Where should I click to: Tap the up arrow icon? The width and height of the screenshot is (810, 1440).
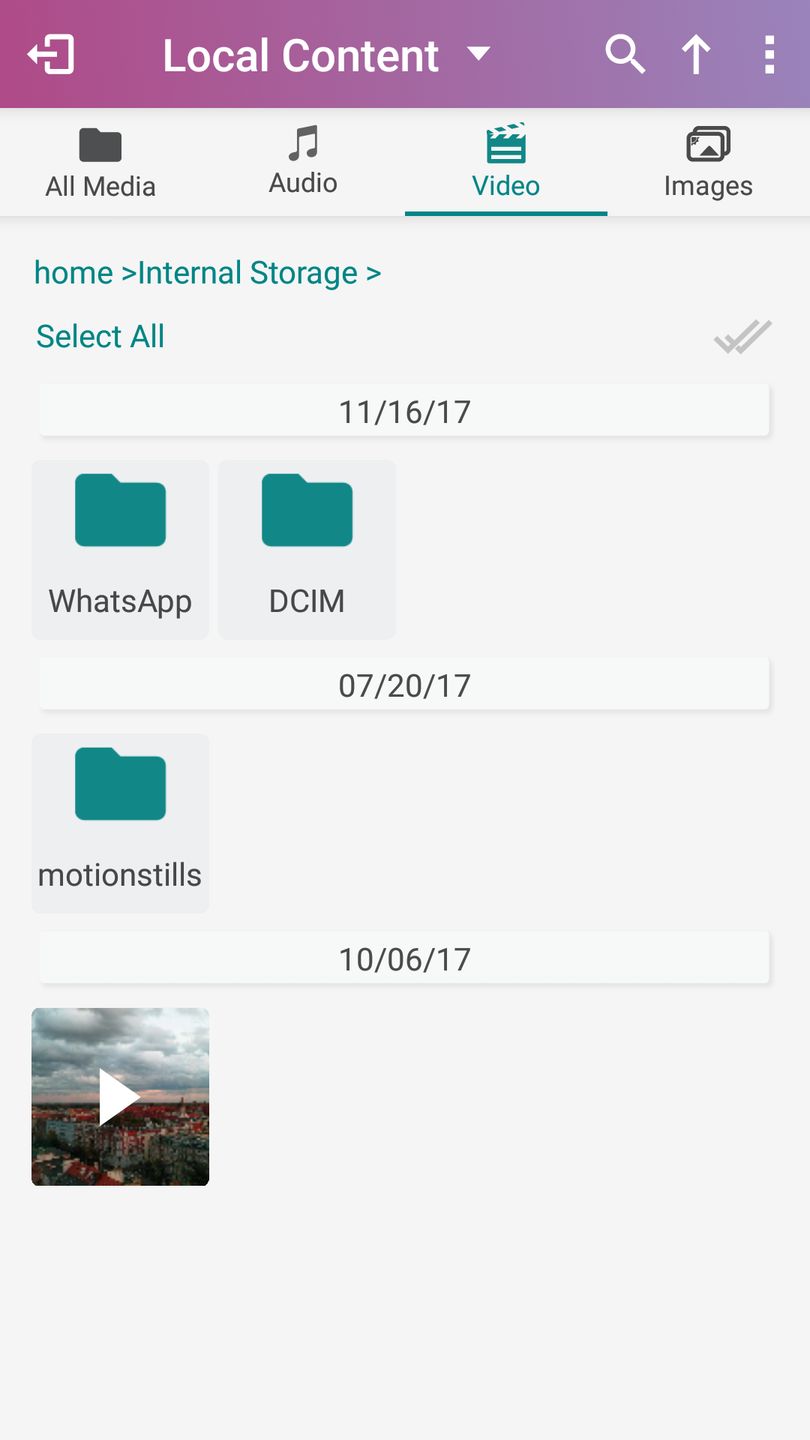coord(696,55)
